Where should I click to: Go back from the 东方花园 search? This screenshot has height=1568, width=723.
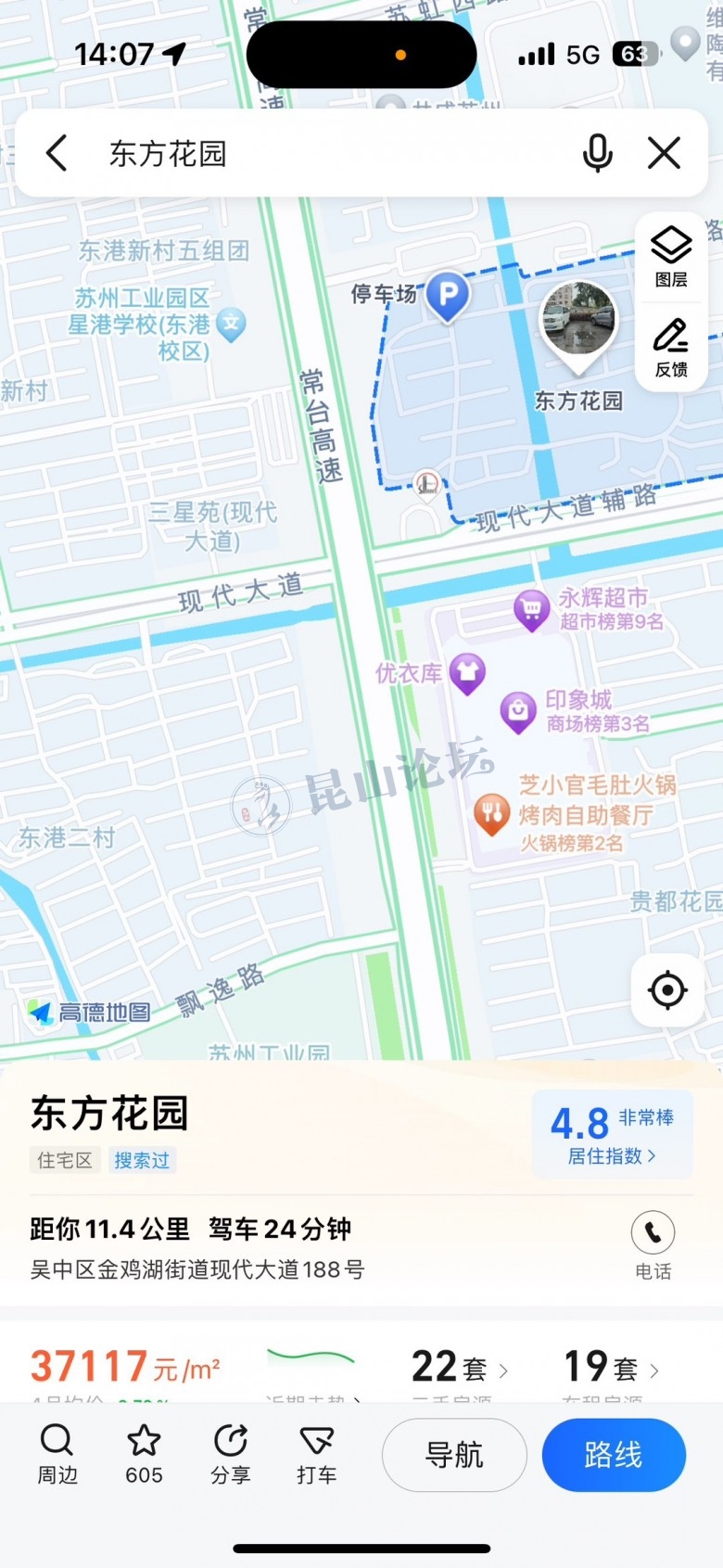tap(57, 153)
